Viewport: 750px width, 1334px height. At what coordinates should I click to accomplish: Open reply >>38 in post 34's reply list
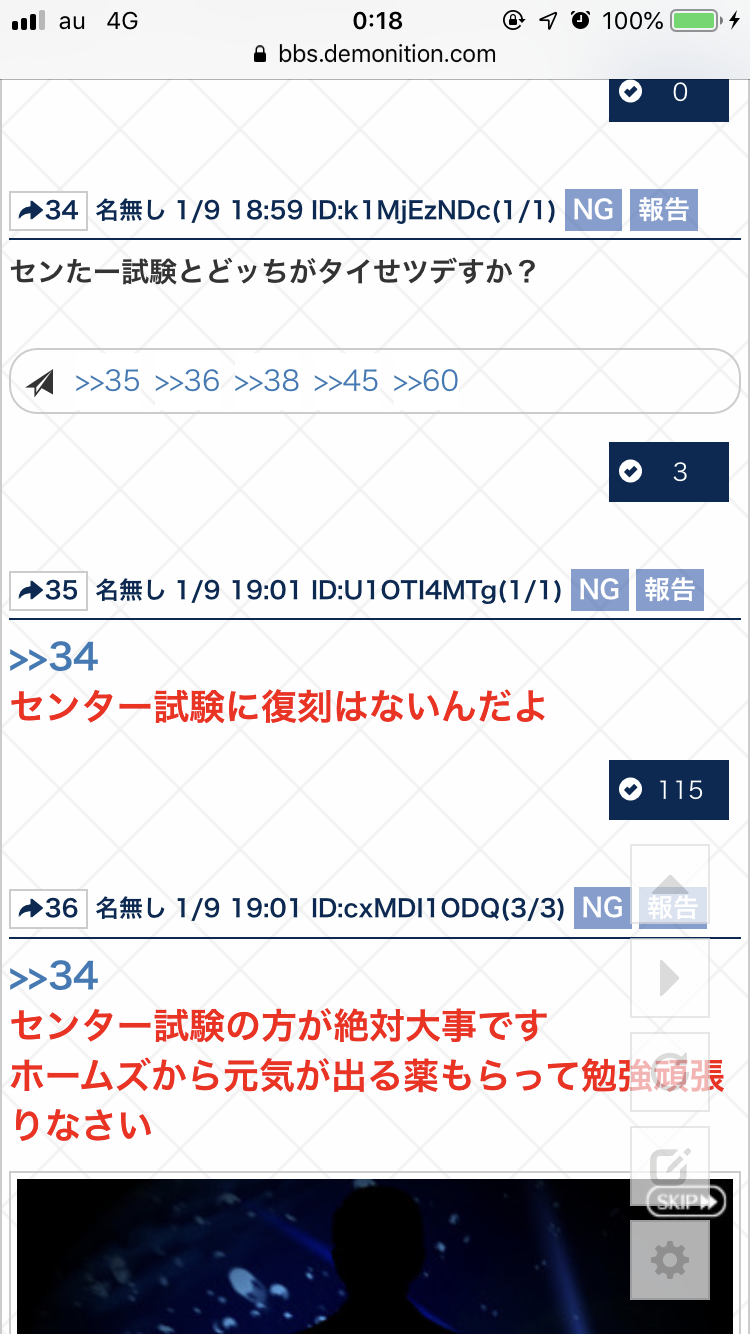point(267,381)
